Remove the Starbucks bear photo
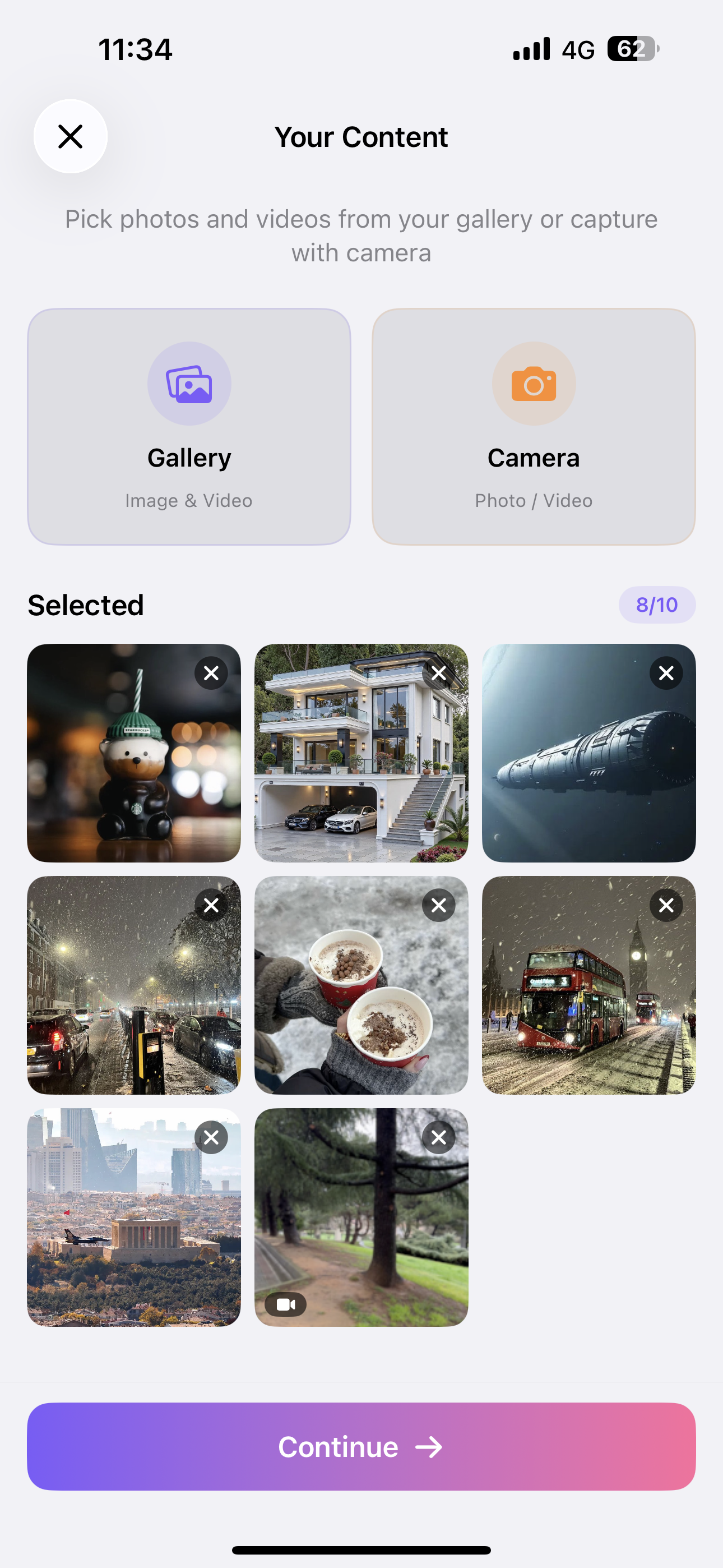This screenshot has height=1568, width=723. 211,673
